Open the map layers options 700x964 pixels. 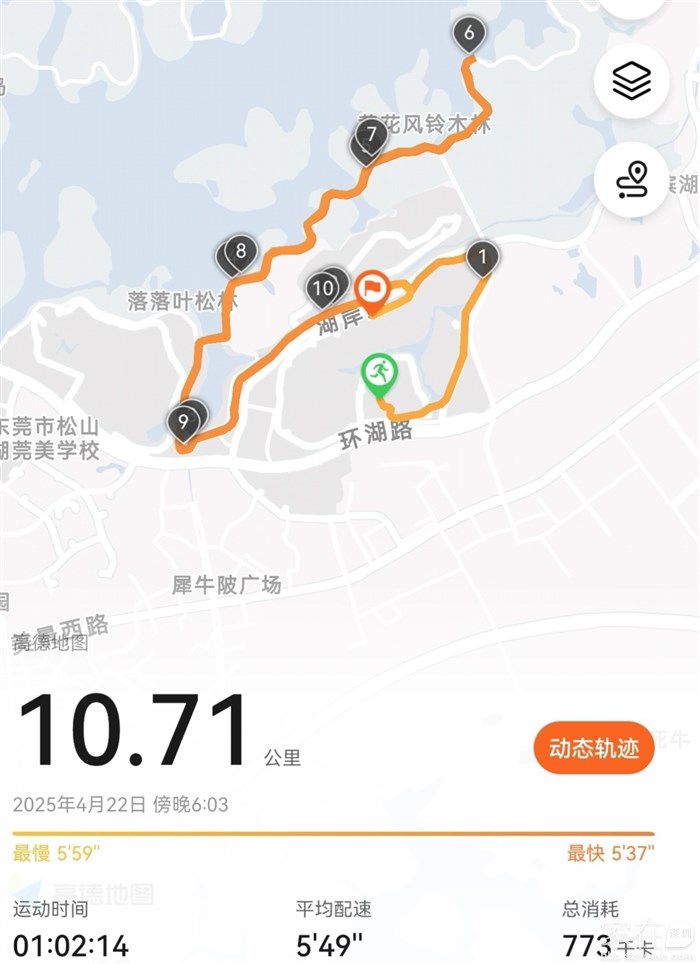[x=631, y=81]
